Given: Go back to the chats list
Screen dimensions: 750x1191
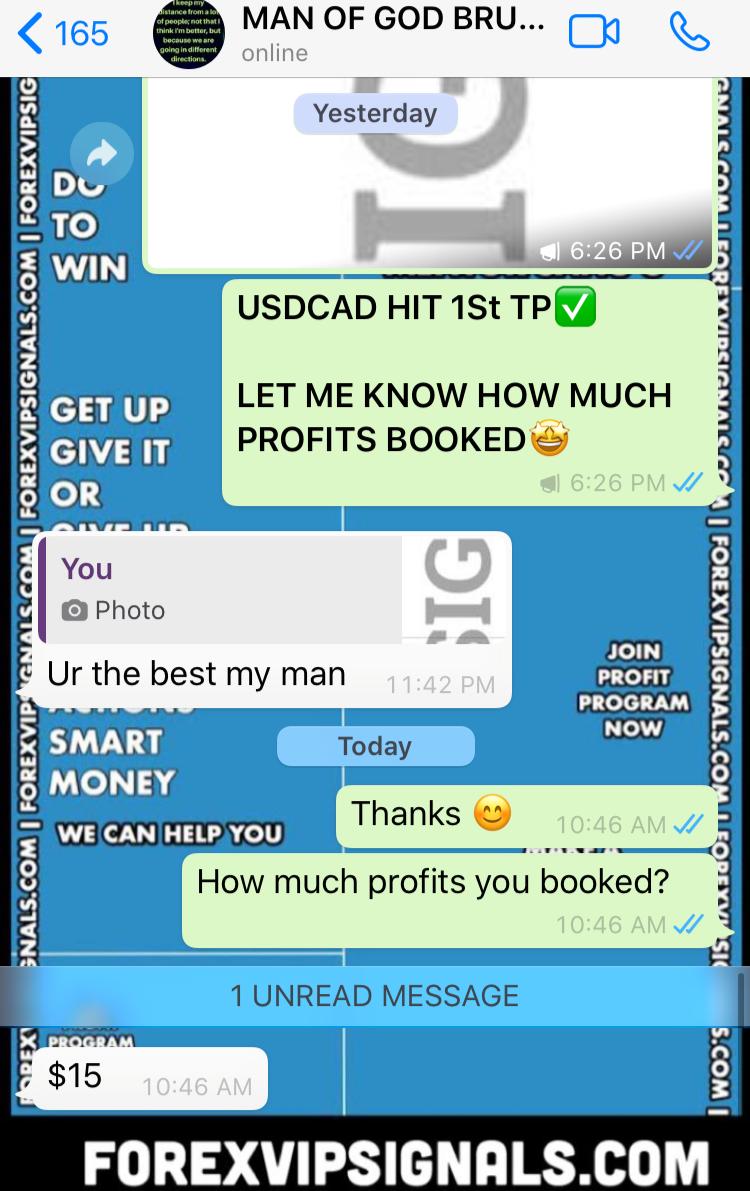Looking at the screenshot, I should (x=60, y=34).
